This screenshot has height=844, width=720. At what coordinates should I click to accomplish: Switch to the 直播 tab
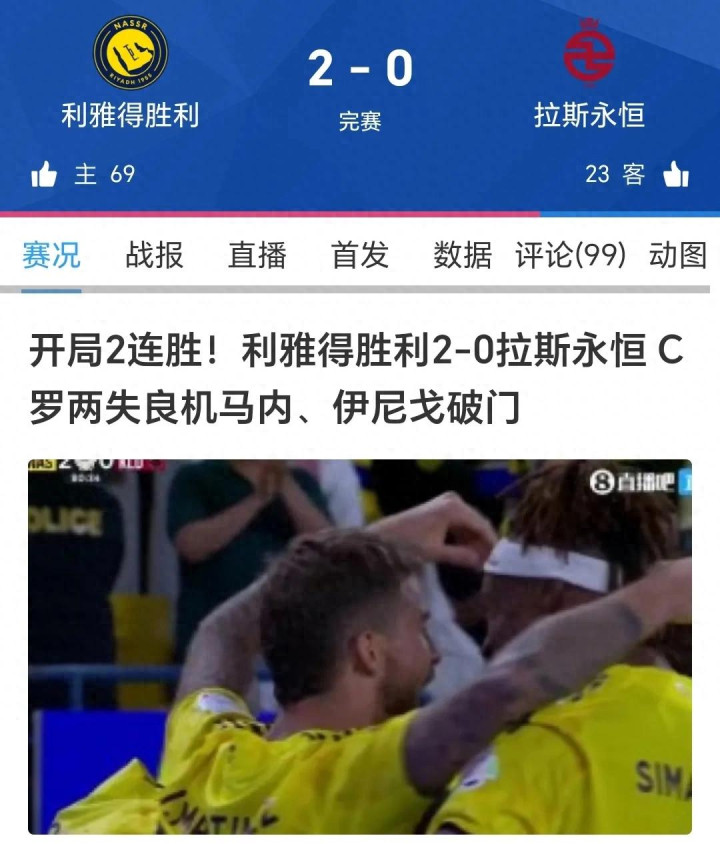pos(257,256)
